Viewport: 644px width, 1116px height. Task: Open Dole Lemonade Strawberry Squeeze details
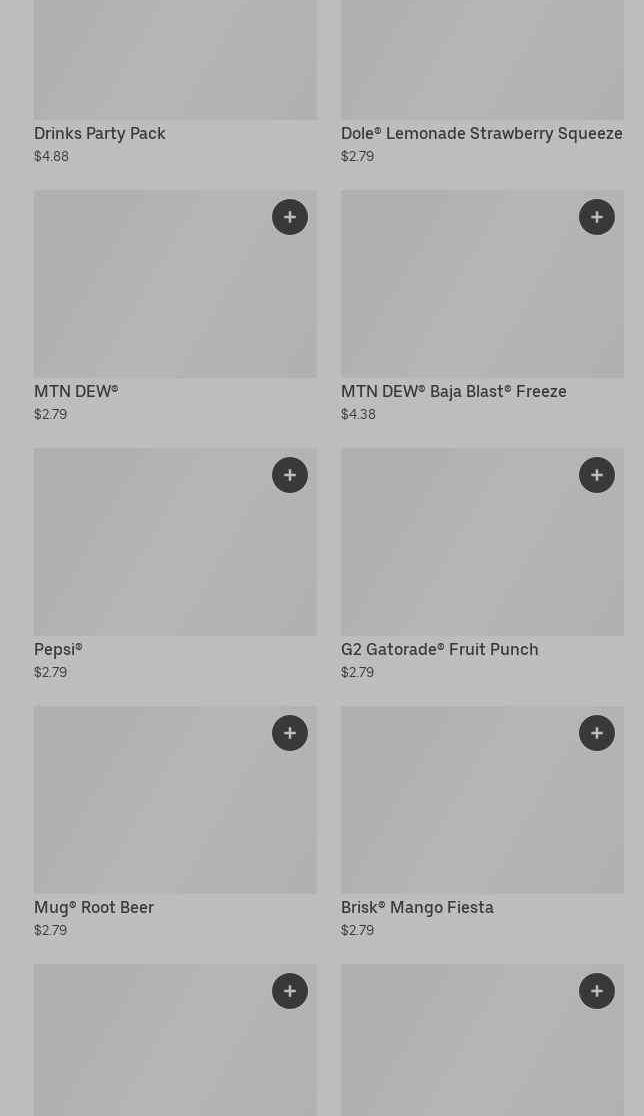pyautogui.click(x=482, y=83)
